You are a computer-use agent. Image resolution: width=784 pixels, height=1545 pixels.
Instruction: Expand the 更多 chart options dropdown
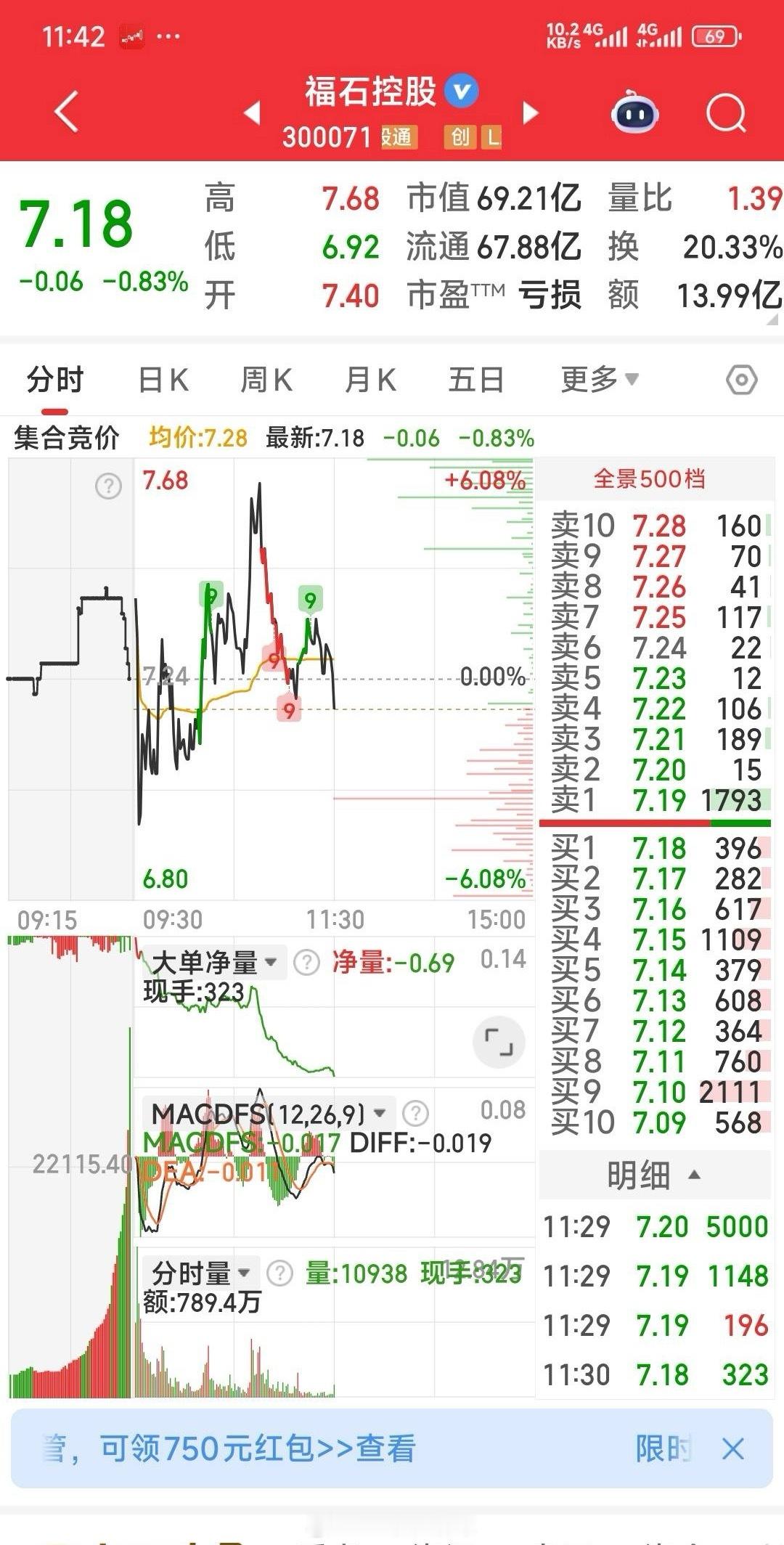tap(600, 379)
